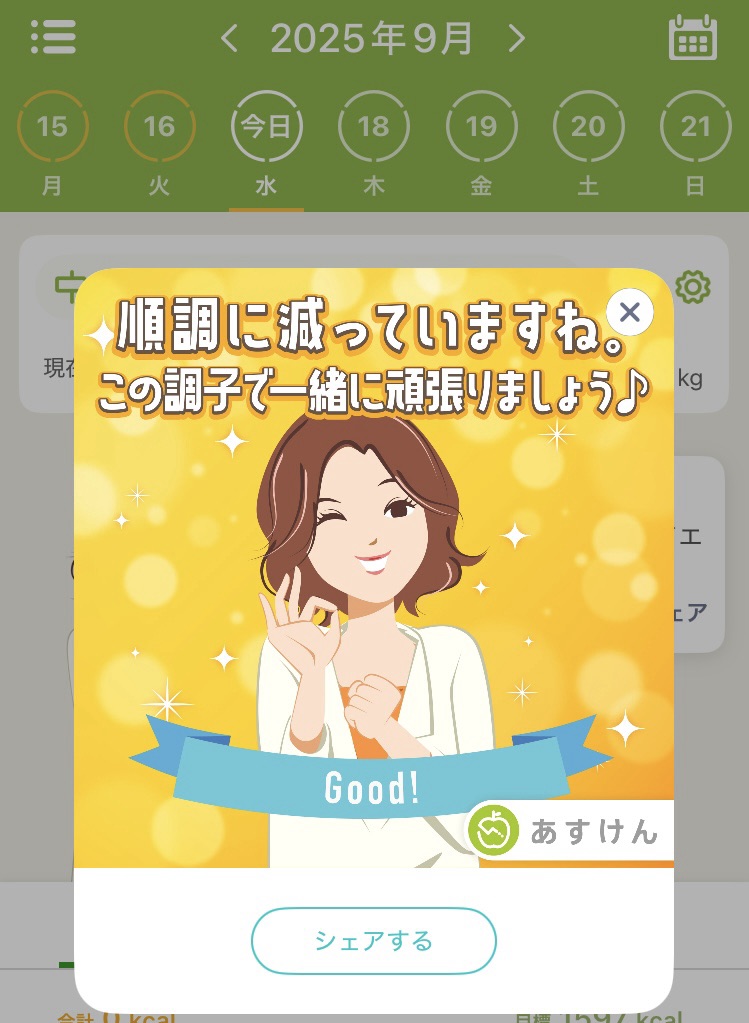Select Friday the 19th

(481, 126)
